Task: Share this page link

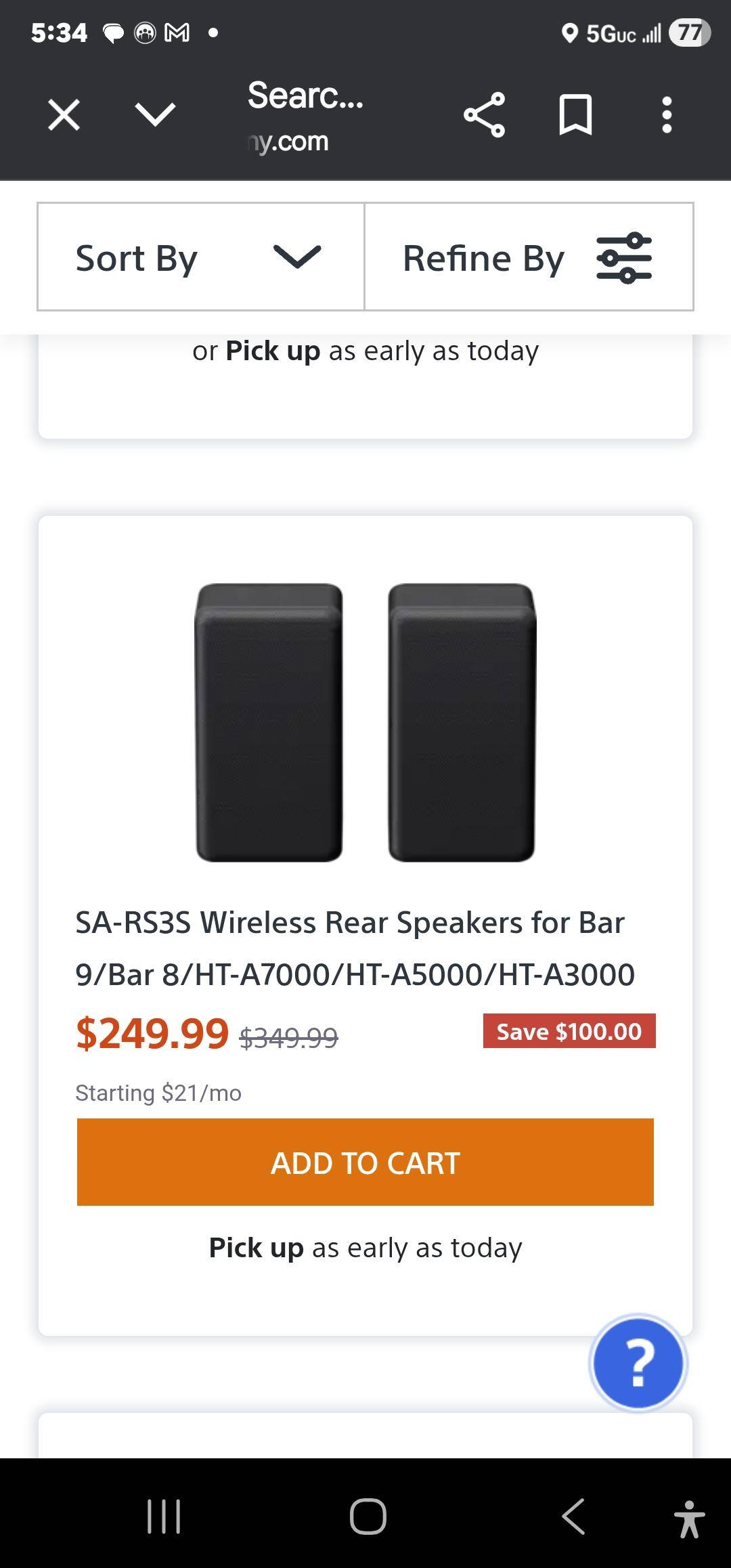Action: [x=484, y=115]
